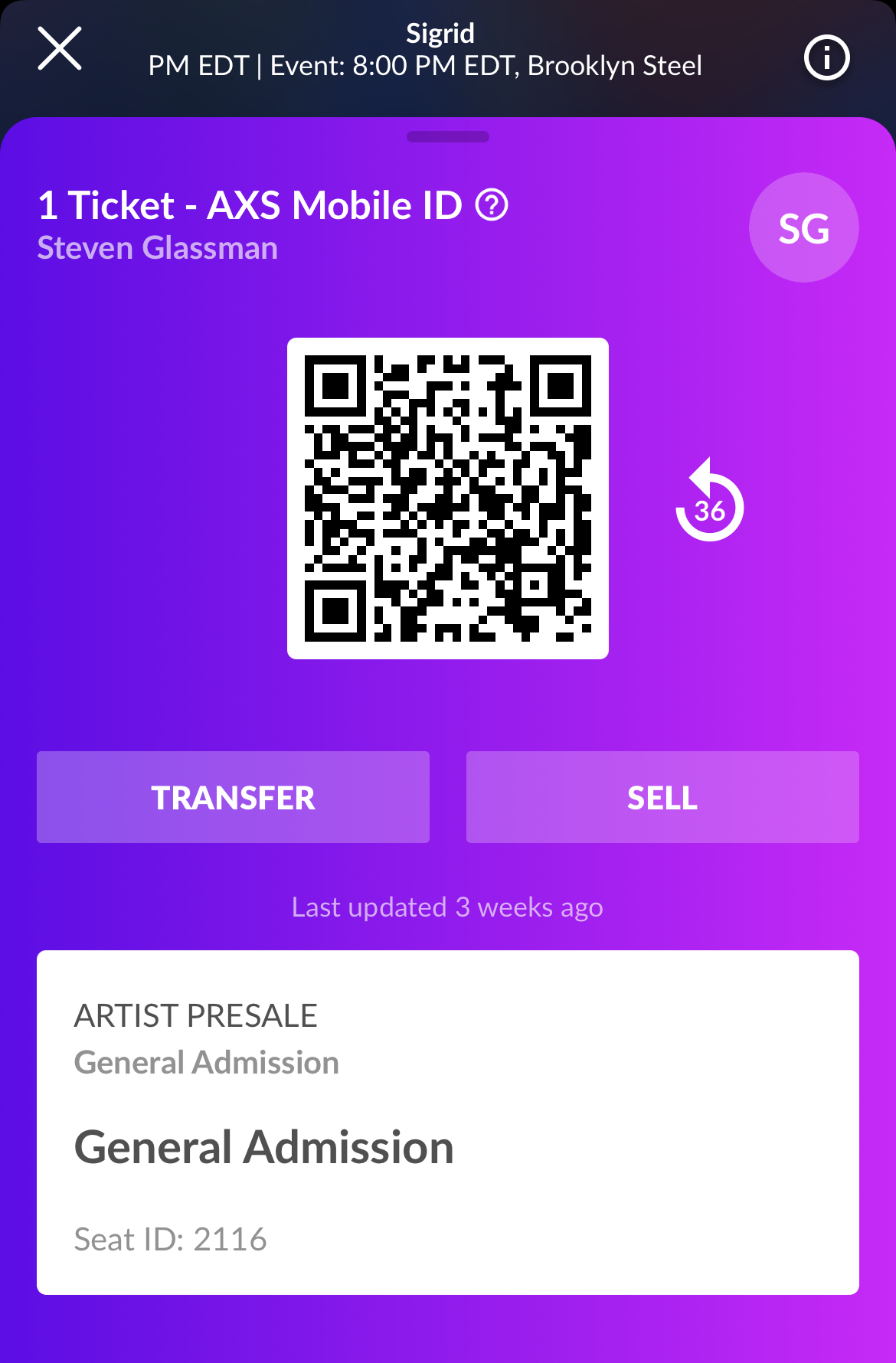The width and height of the screenshot is (896, 1363).
Task: Close the ticket view
Action: [x=60, y=49]
